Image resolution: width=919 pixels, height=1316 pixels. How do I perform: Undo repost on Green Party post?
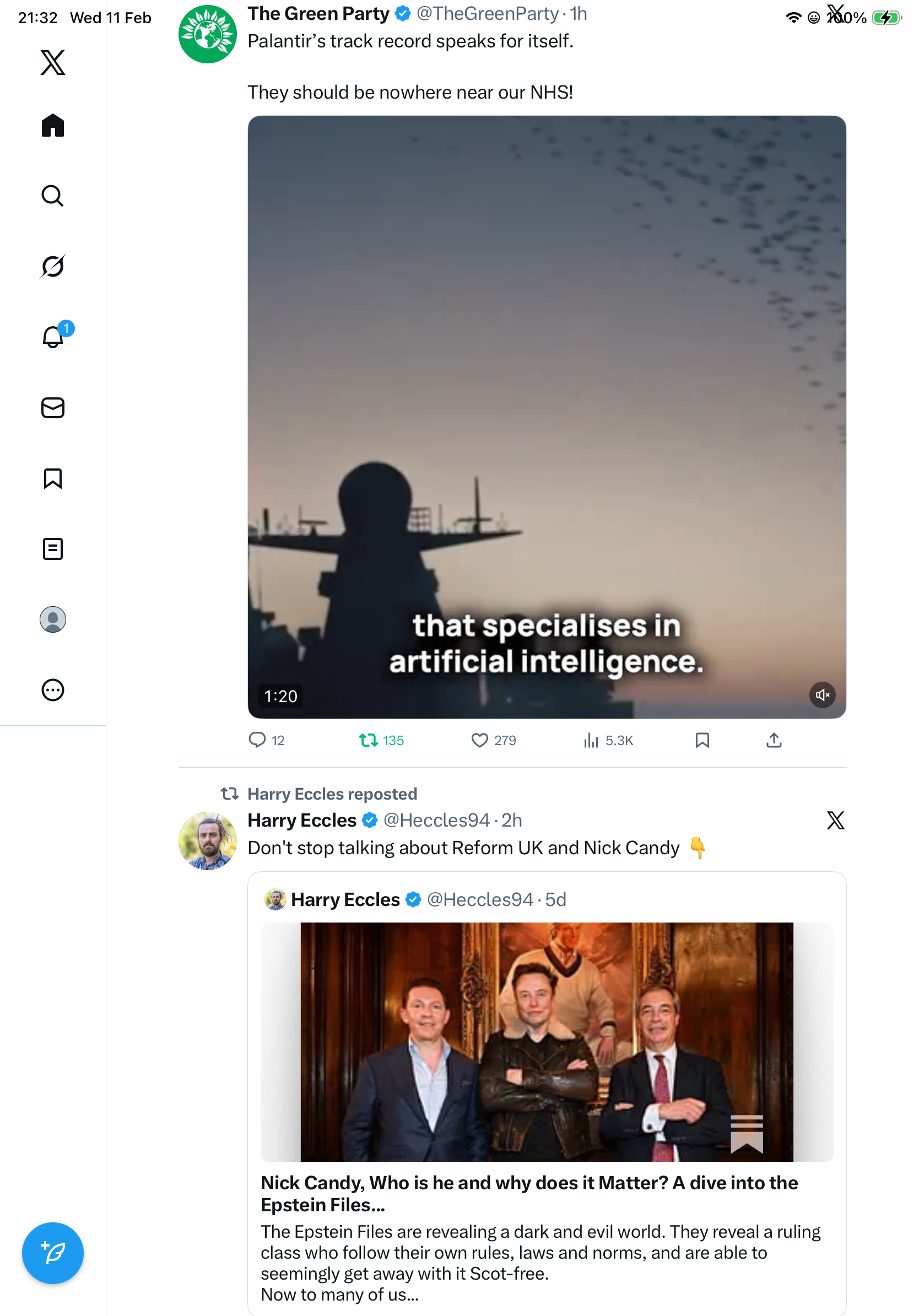tap(369, 740)
